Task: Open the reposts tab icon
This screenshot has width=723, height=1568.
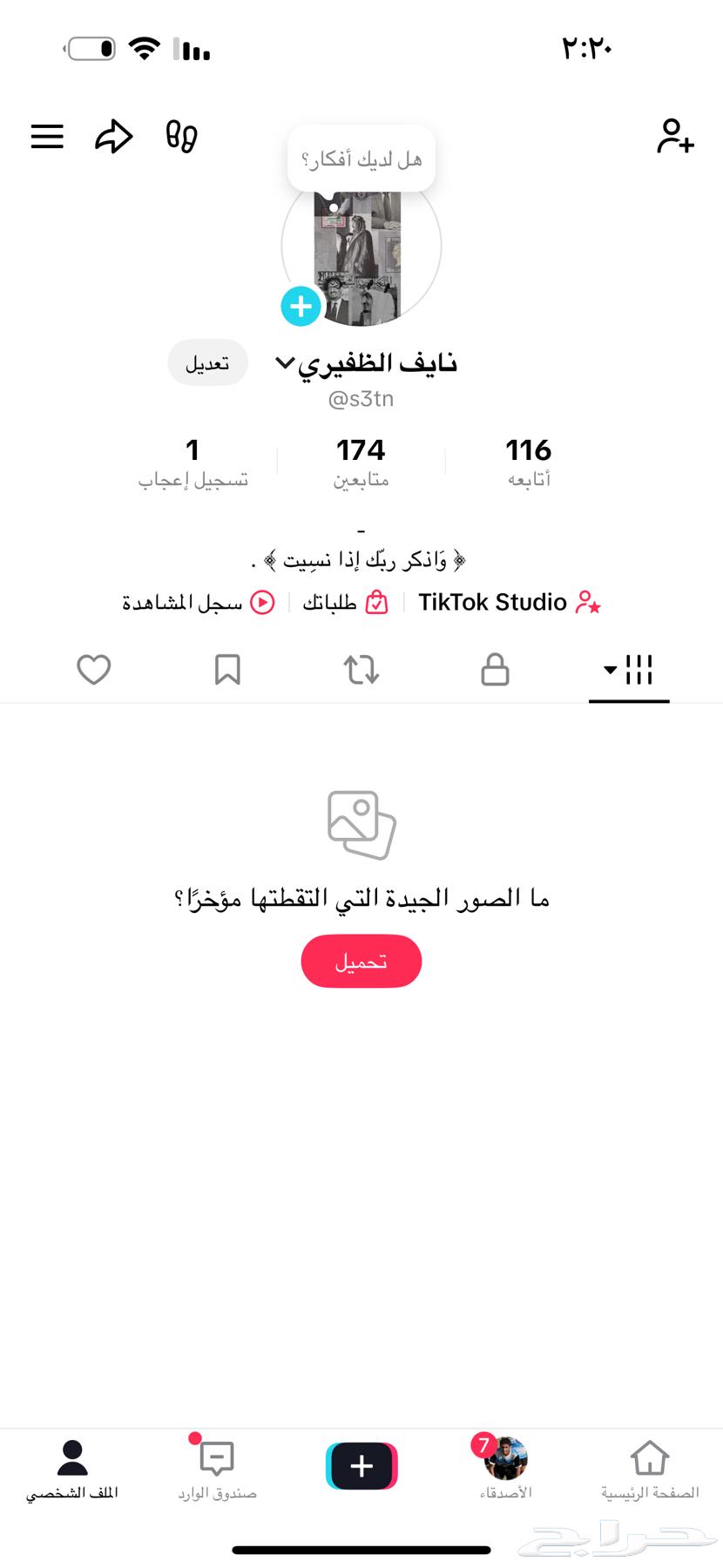Action: pos(361,670)
